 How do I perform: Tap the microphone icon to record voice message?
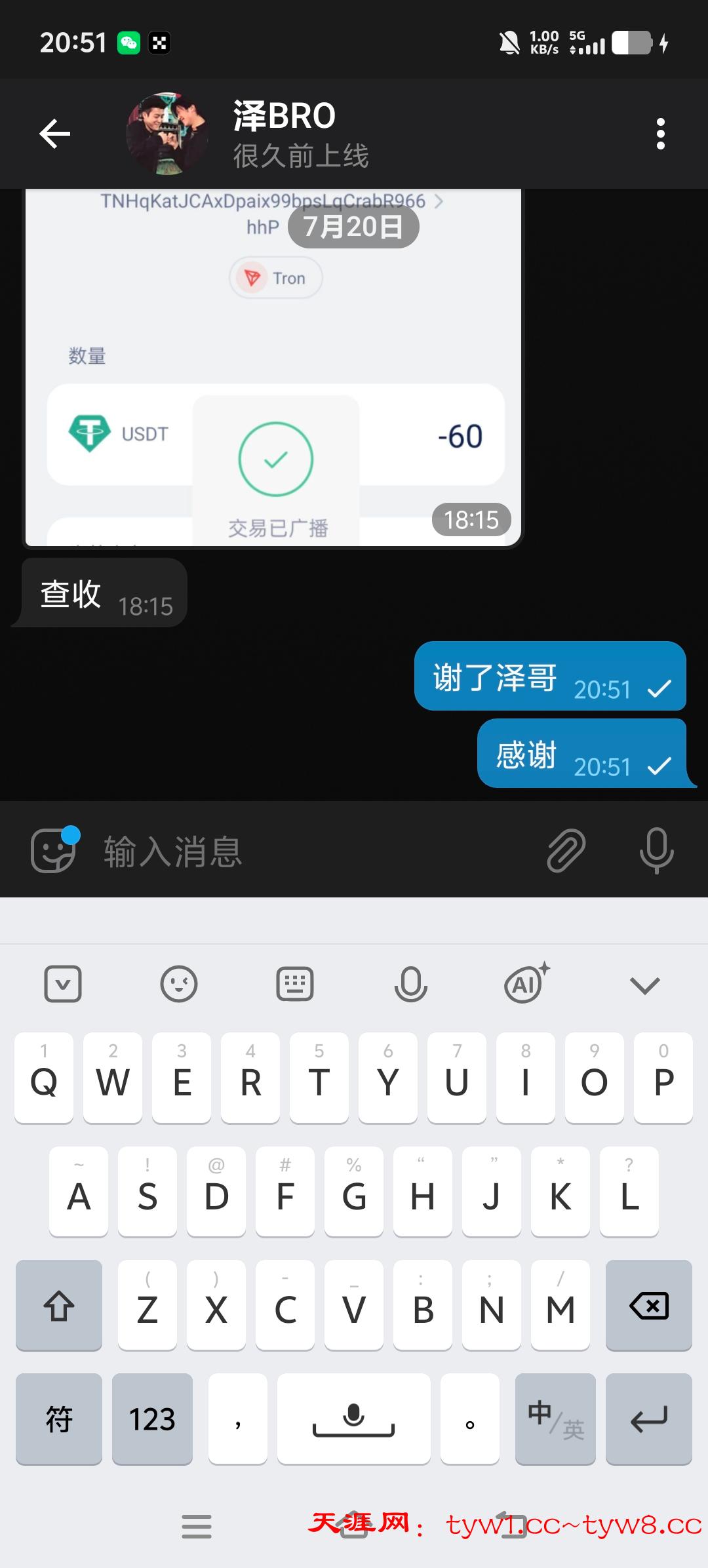pyautogui.click(x=656, y=849)
